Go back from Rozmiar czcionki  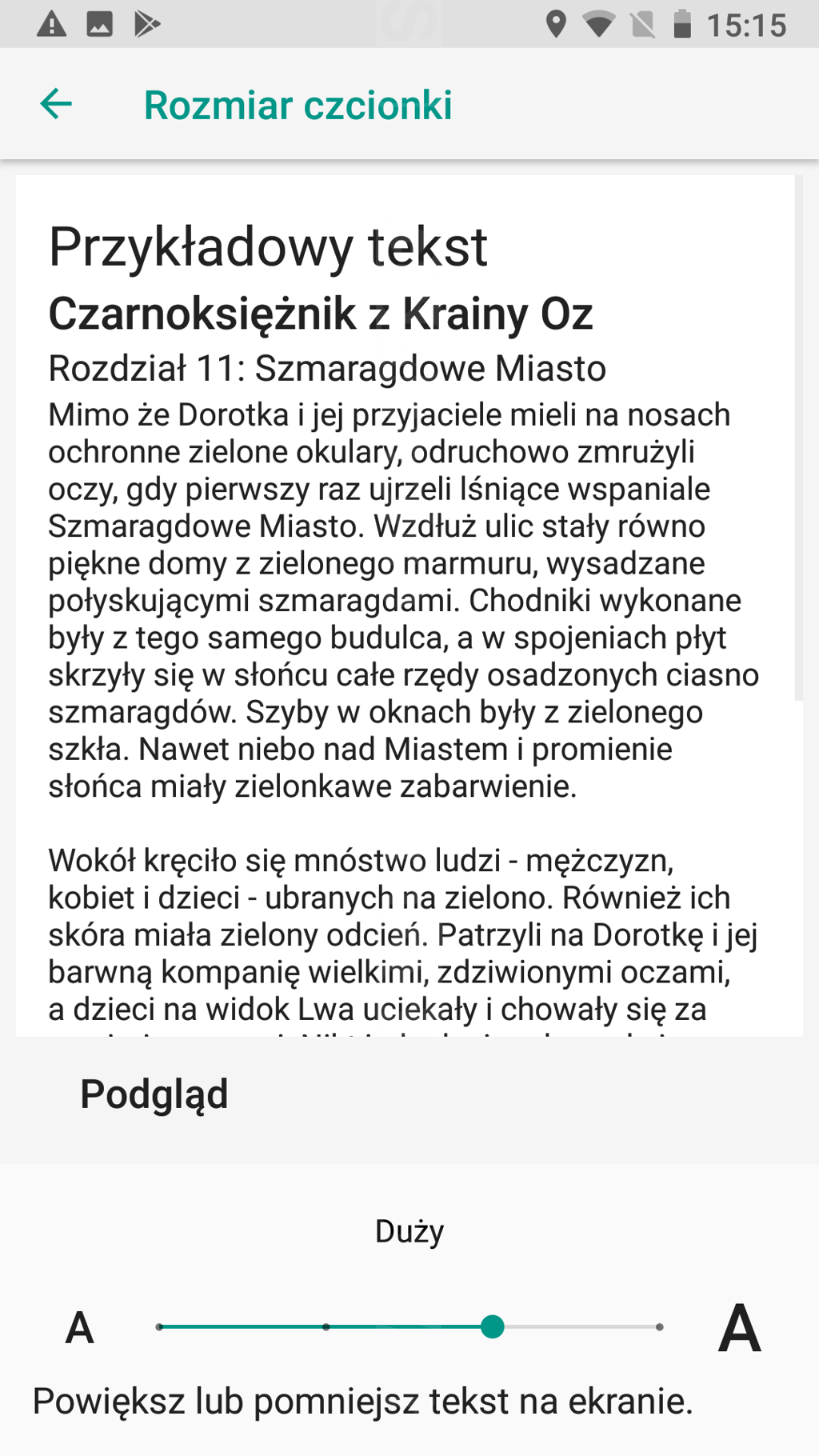click(56, 104)
